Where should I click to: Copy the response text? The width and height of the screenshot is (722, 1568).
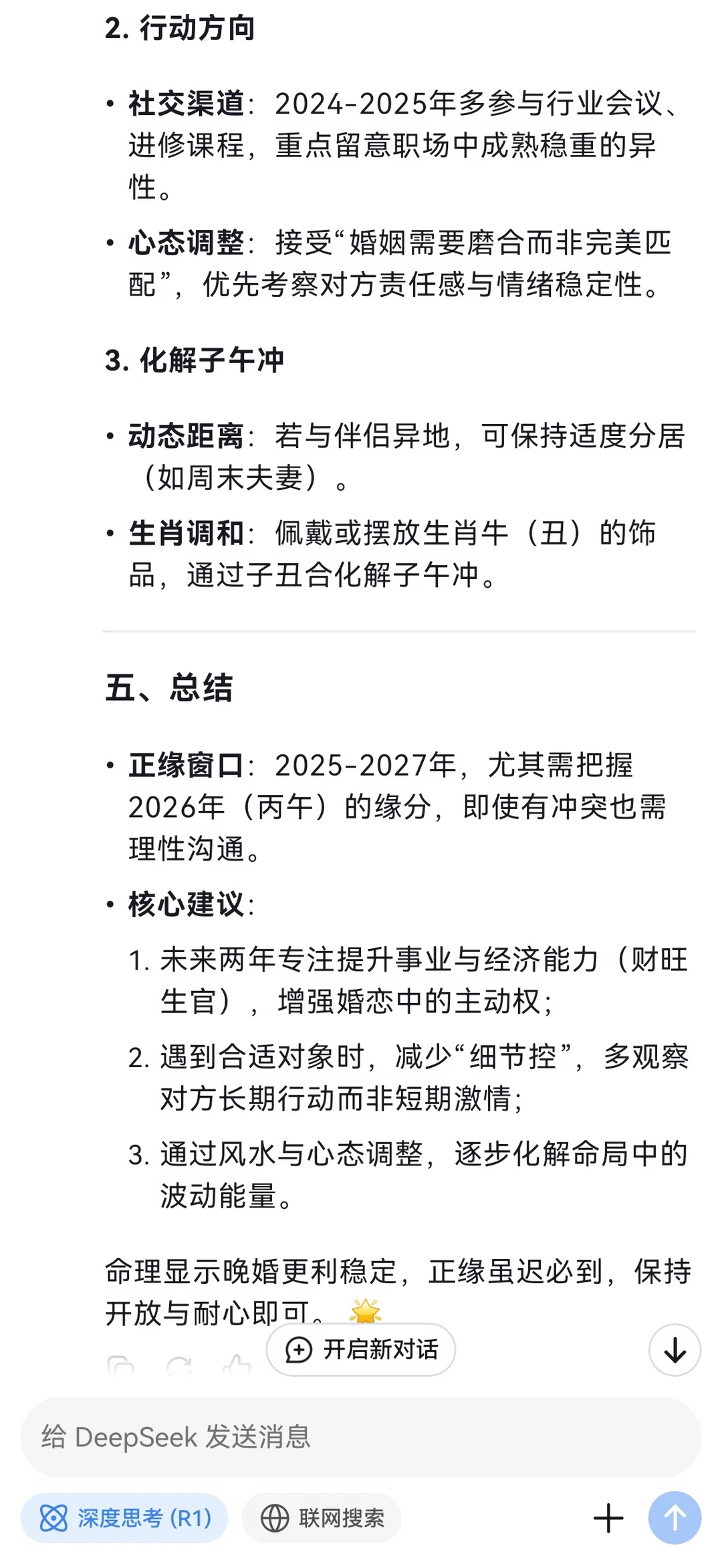pyautogui.click(x=121, y=1365)
